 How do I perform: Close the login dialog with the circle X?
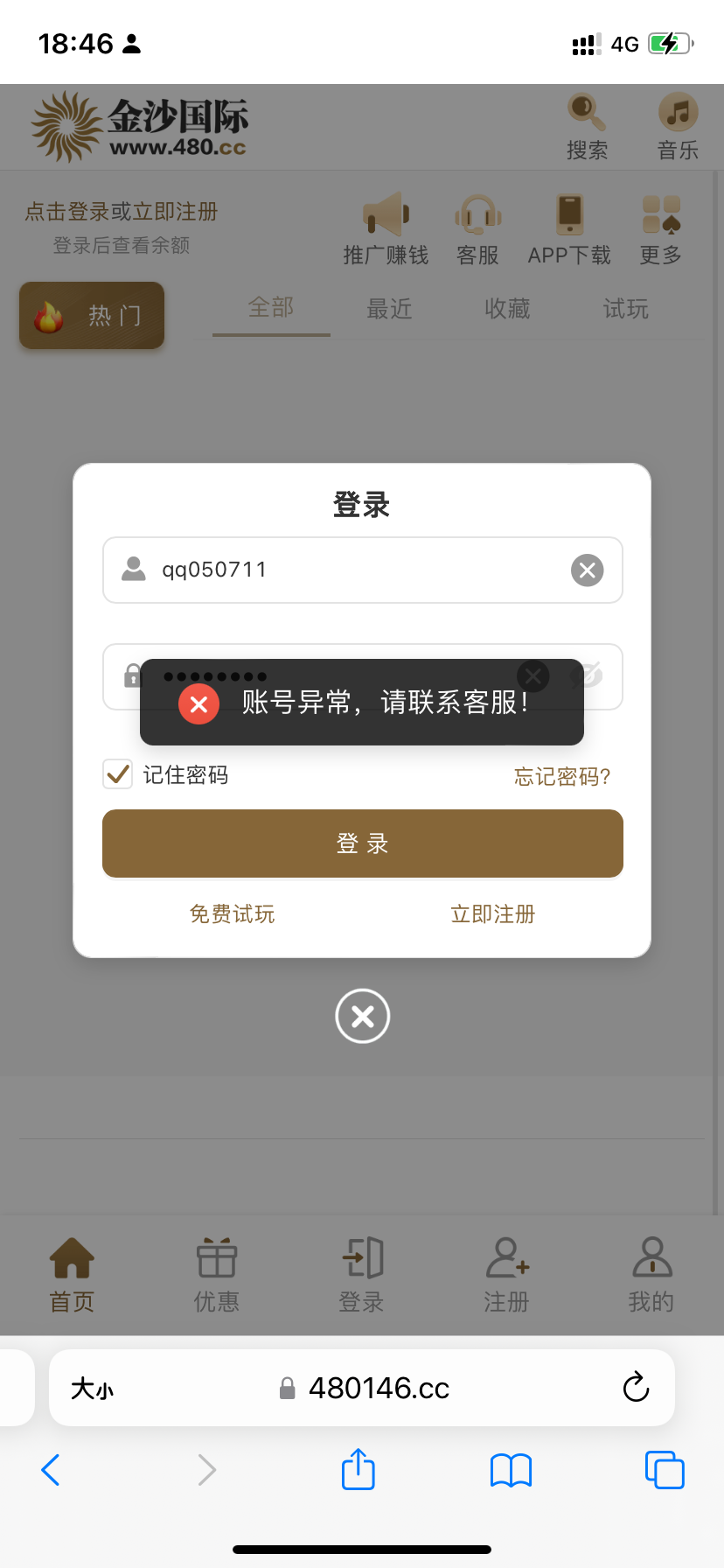362,1016
